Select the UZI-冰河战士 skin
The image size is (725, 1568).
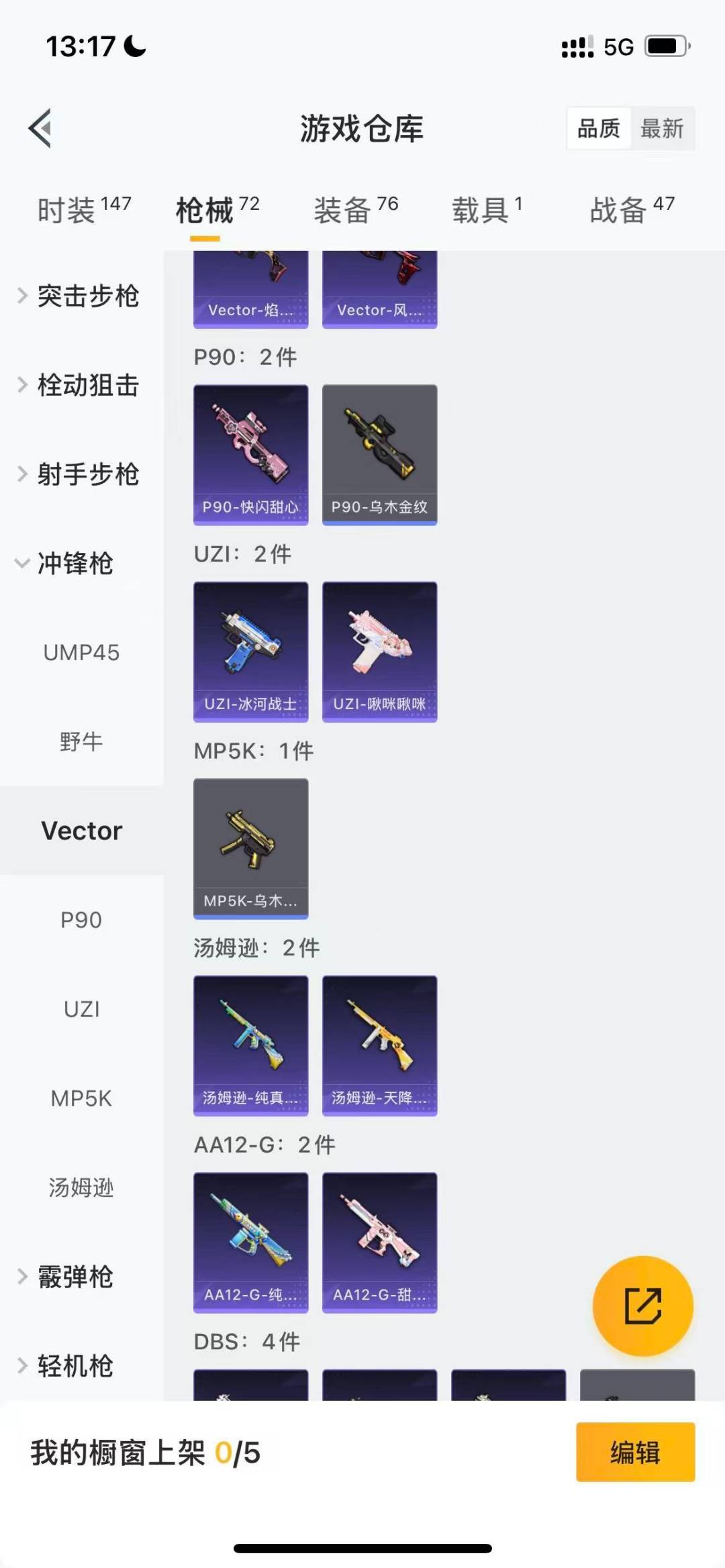[250, 649]
